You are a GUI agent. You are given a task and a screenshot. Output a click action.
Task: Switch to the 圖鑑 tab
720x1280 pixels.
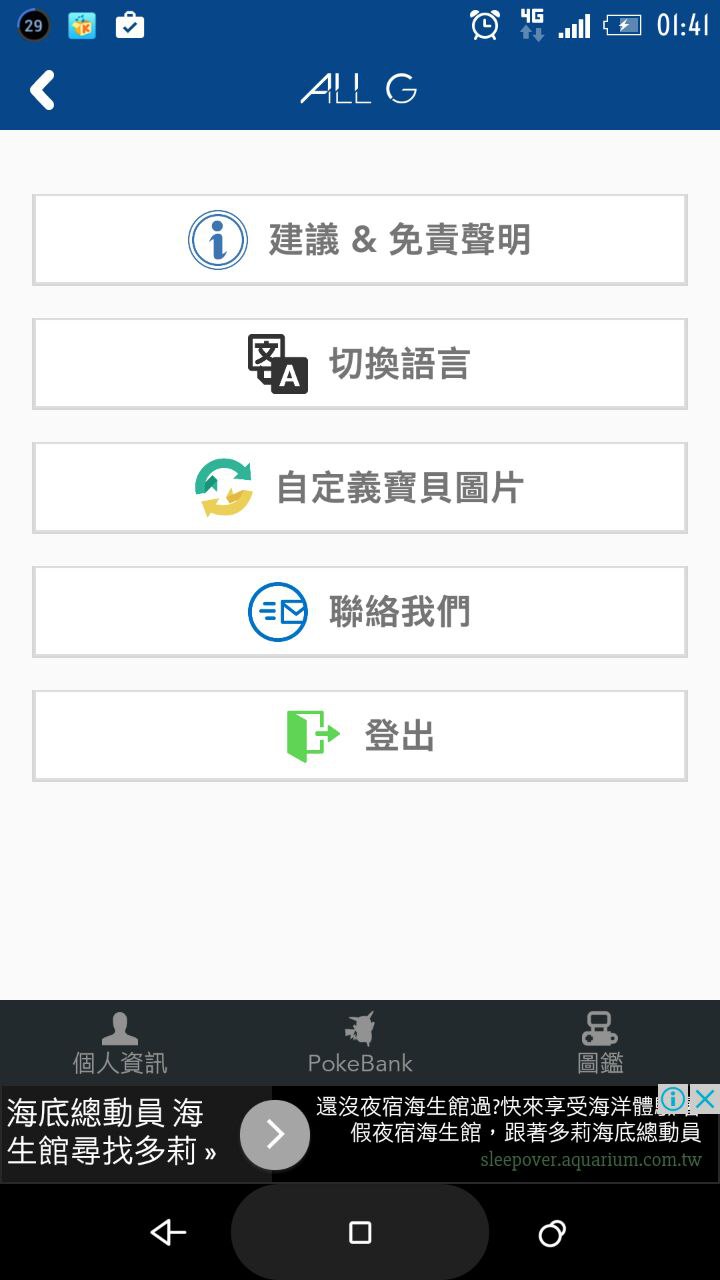coord(600,1043)
